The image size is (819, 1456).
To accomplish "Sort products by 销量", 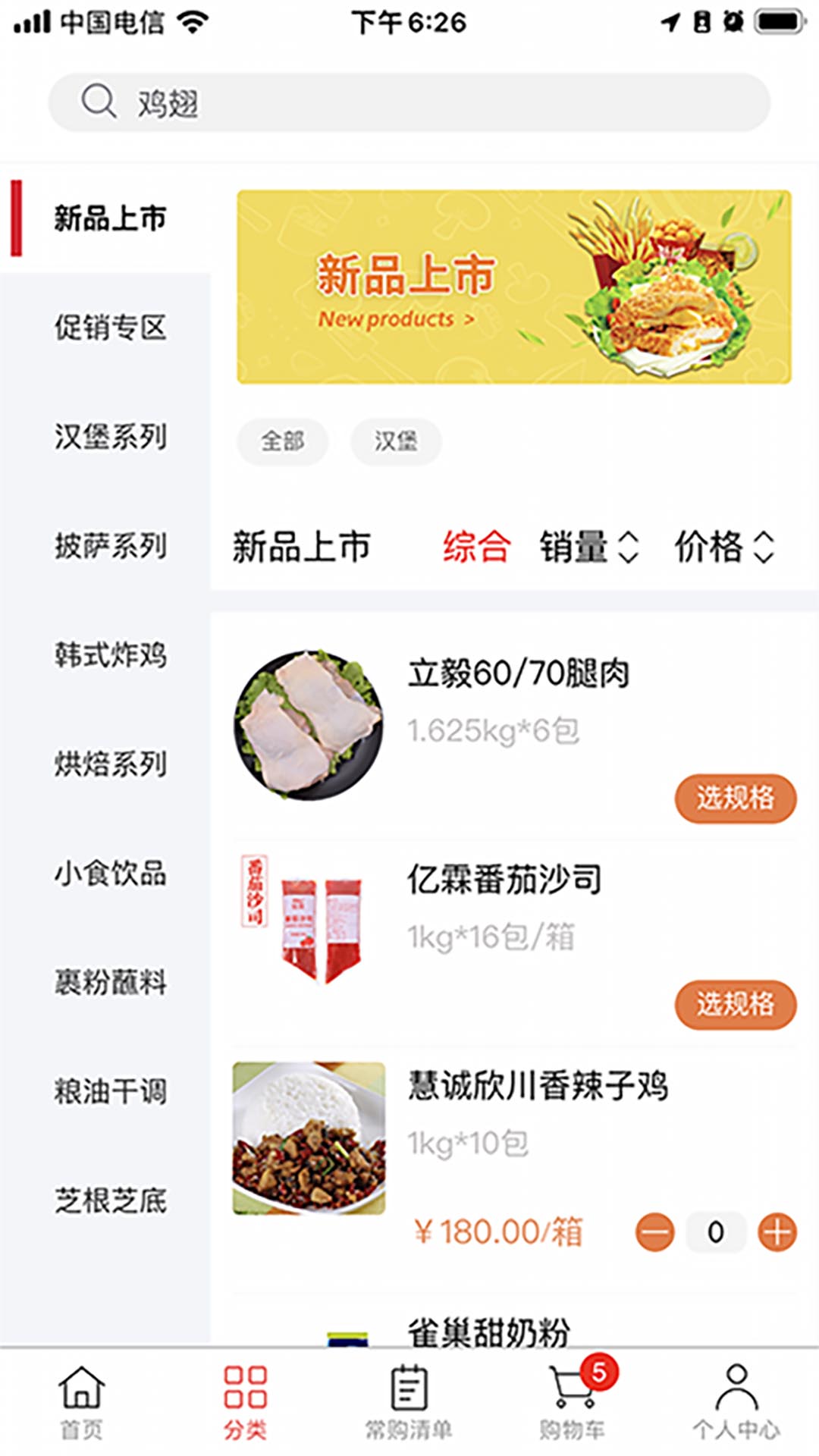I will tap(589, 547).
